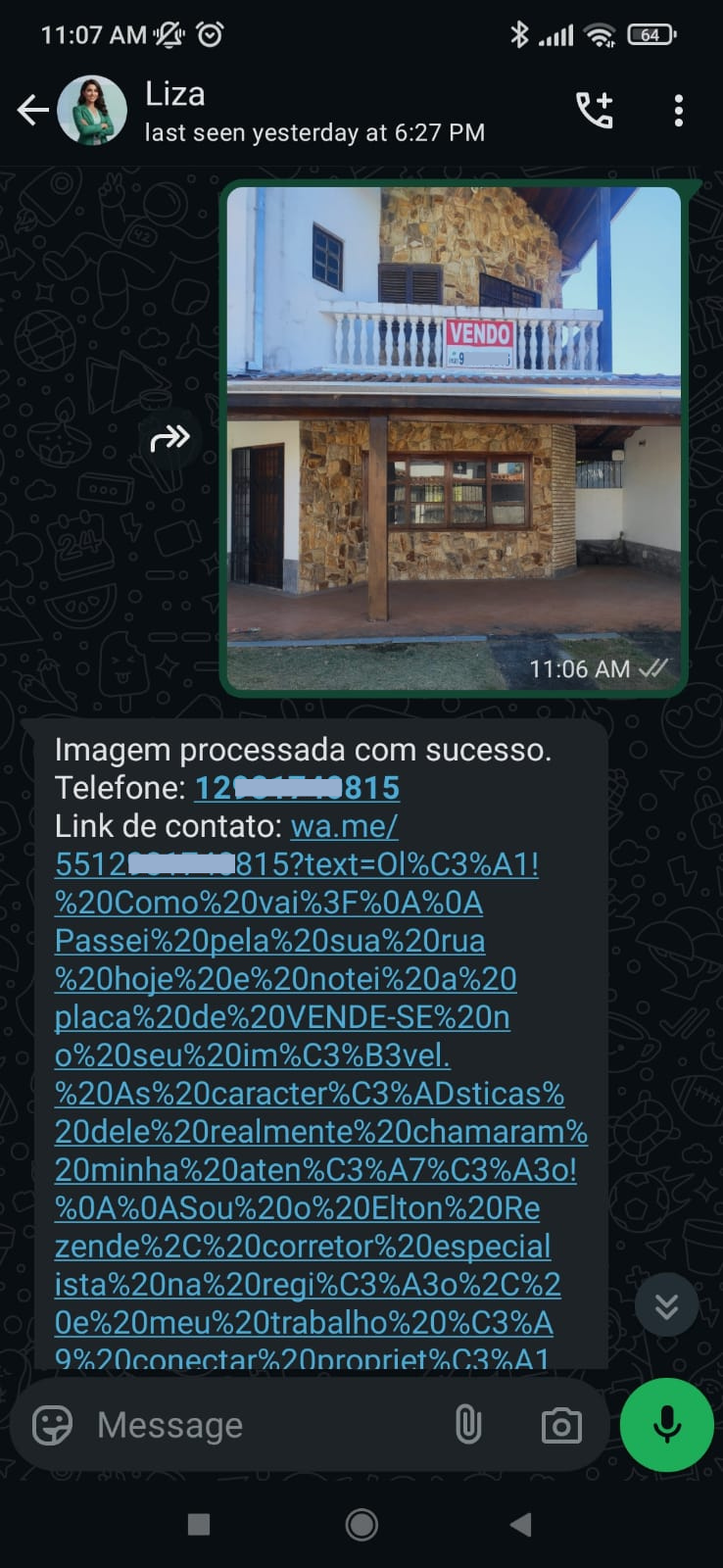Open the camera from the chat
The image size is (723, 1568).
[x=561, y=1425]
